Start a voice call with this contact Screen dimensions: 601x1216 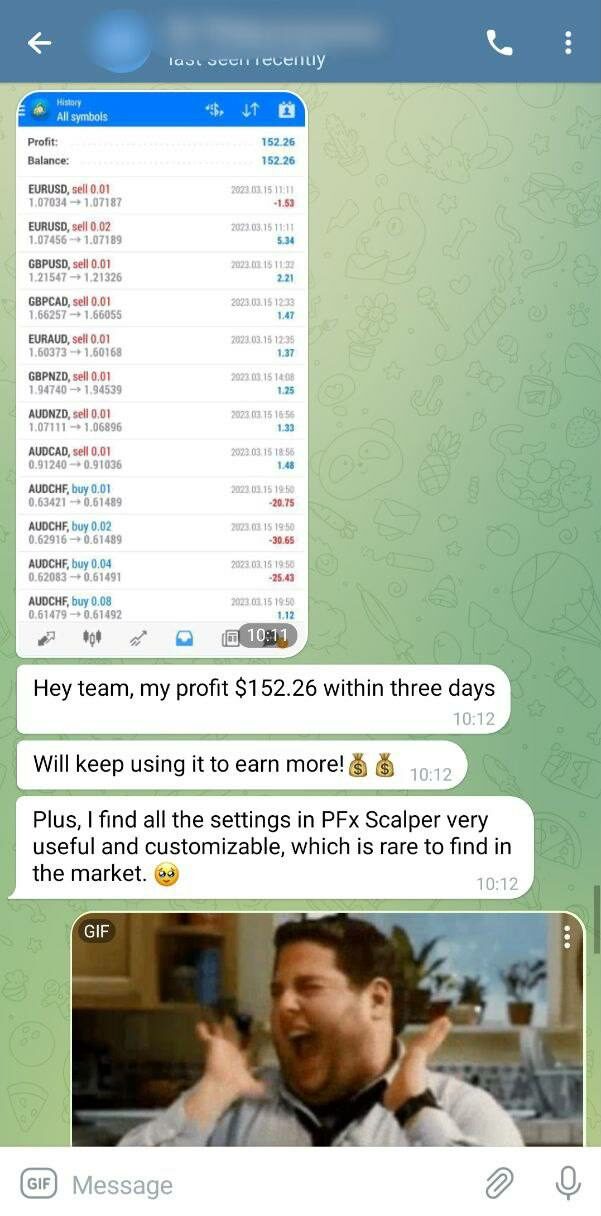click(498, 42)
